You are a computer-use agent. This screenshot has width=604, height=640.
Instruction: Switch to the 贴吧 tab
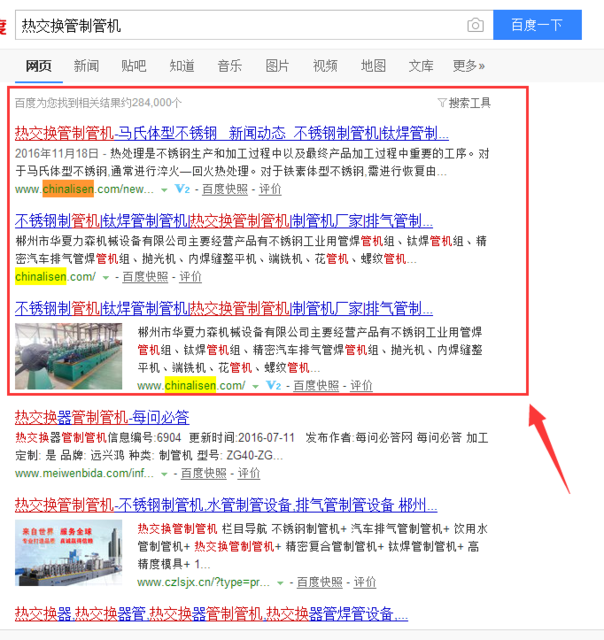click(134, 66)
